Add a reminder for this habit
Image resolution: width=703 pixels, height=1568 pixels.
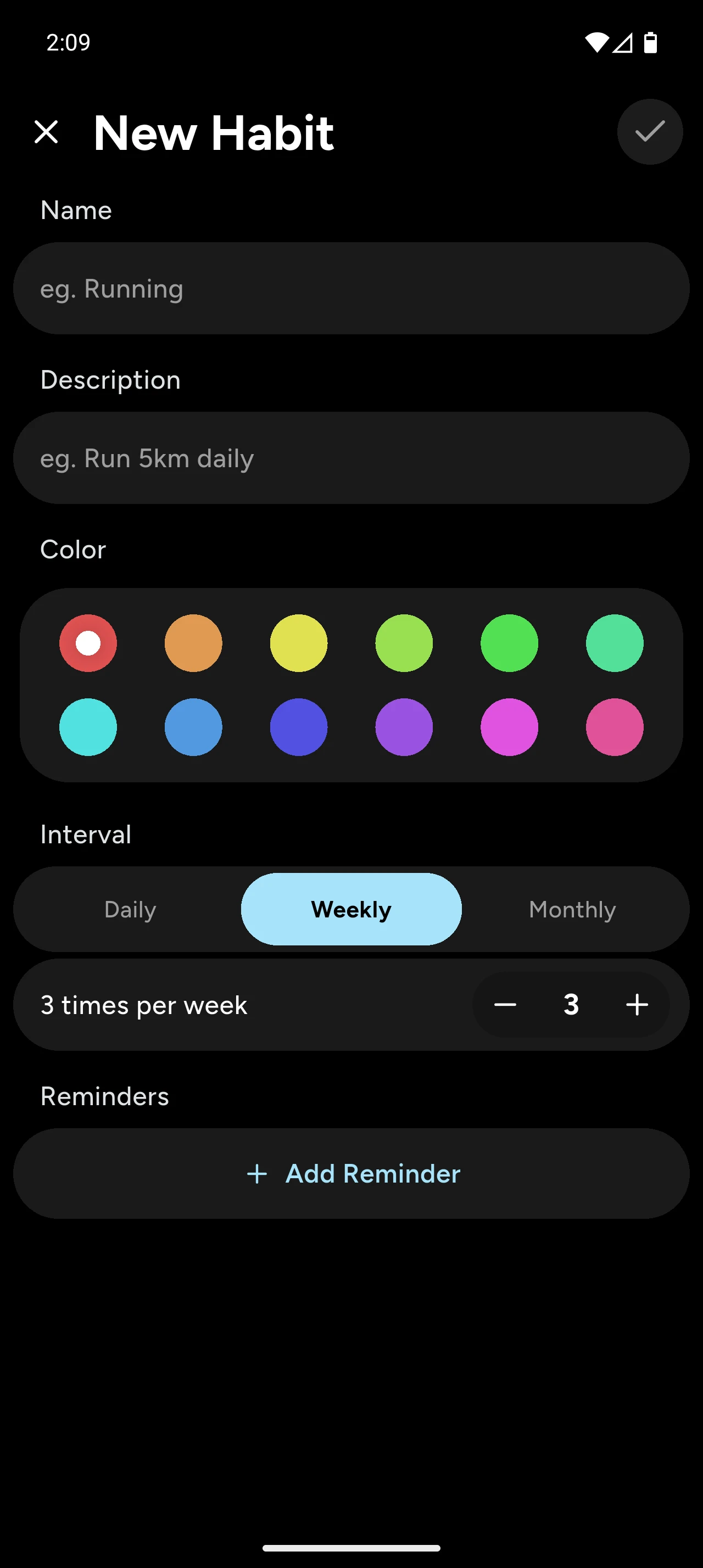tap(351, 1174)
